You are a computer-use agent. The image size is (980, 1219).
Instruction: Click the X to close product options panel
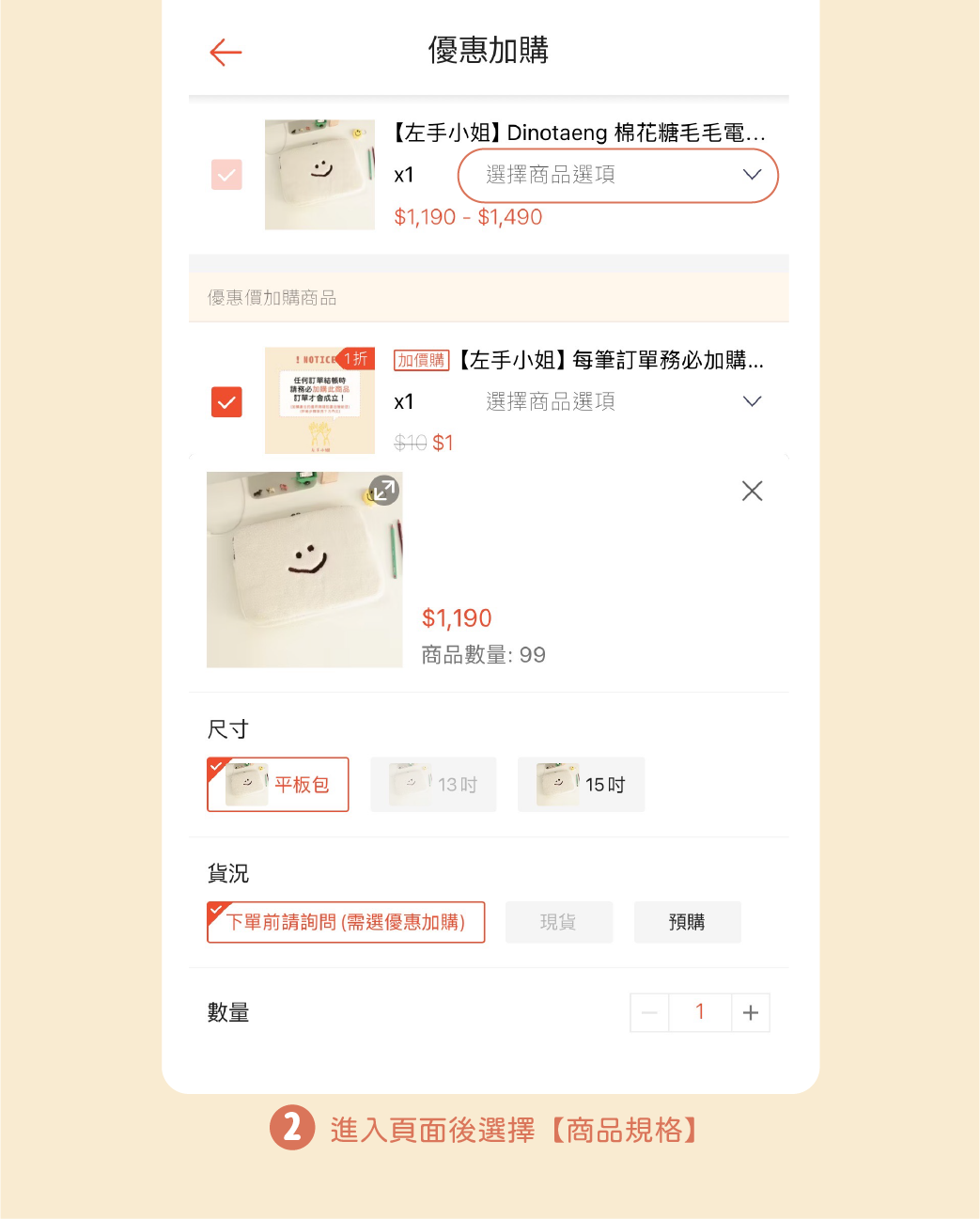pyautogui.click(x=751, y=490)
